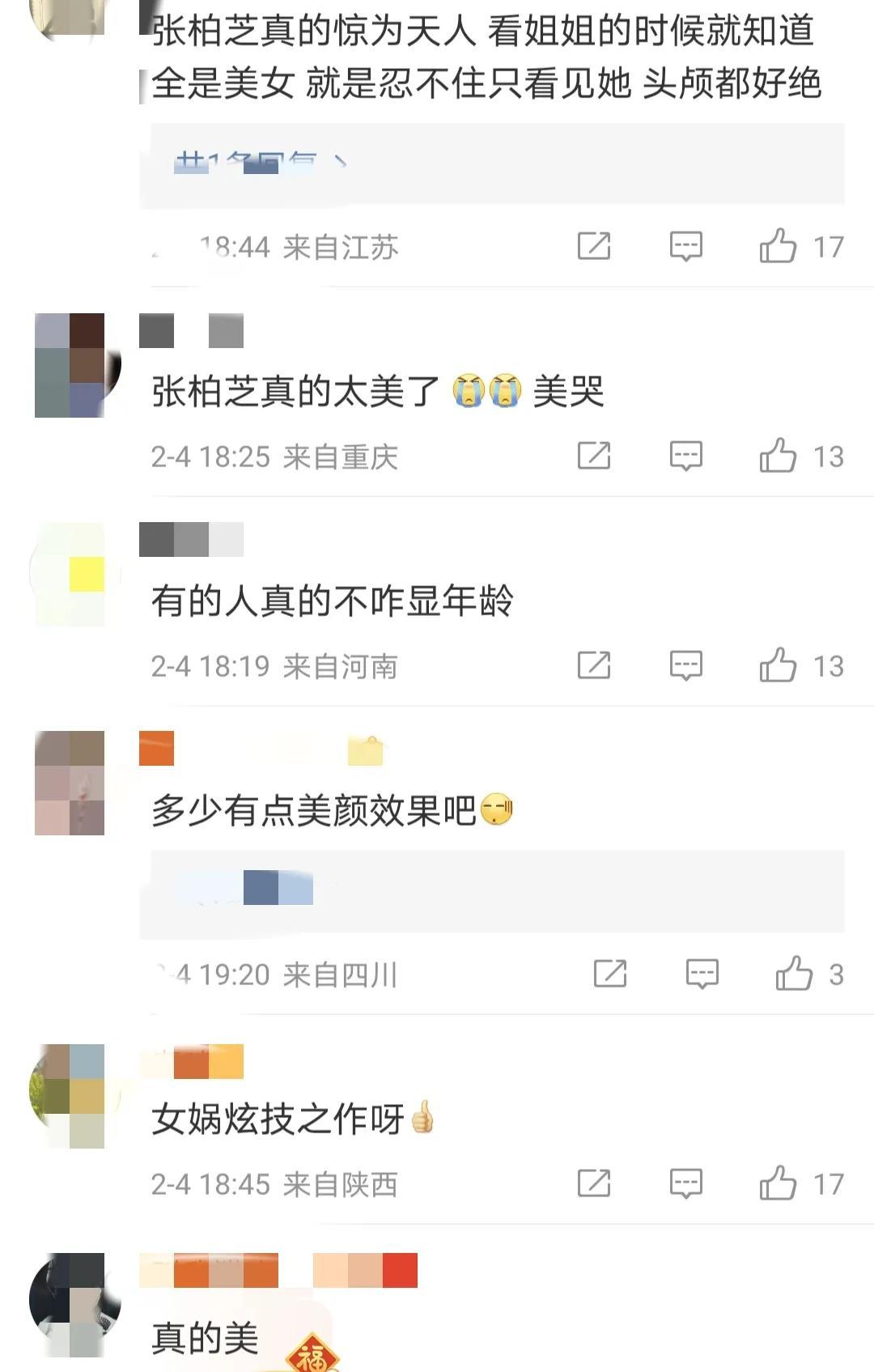This screenshot has height=1372, width=874.
Task: Like the comment 女娲炫技之作呀
Action: coord(778,1183)
